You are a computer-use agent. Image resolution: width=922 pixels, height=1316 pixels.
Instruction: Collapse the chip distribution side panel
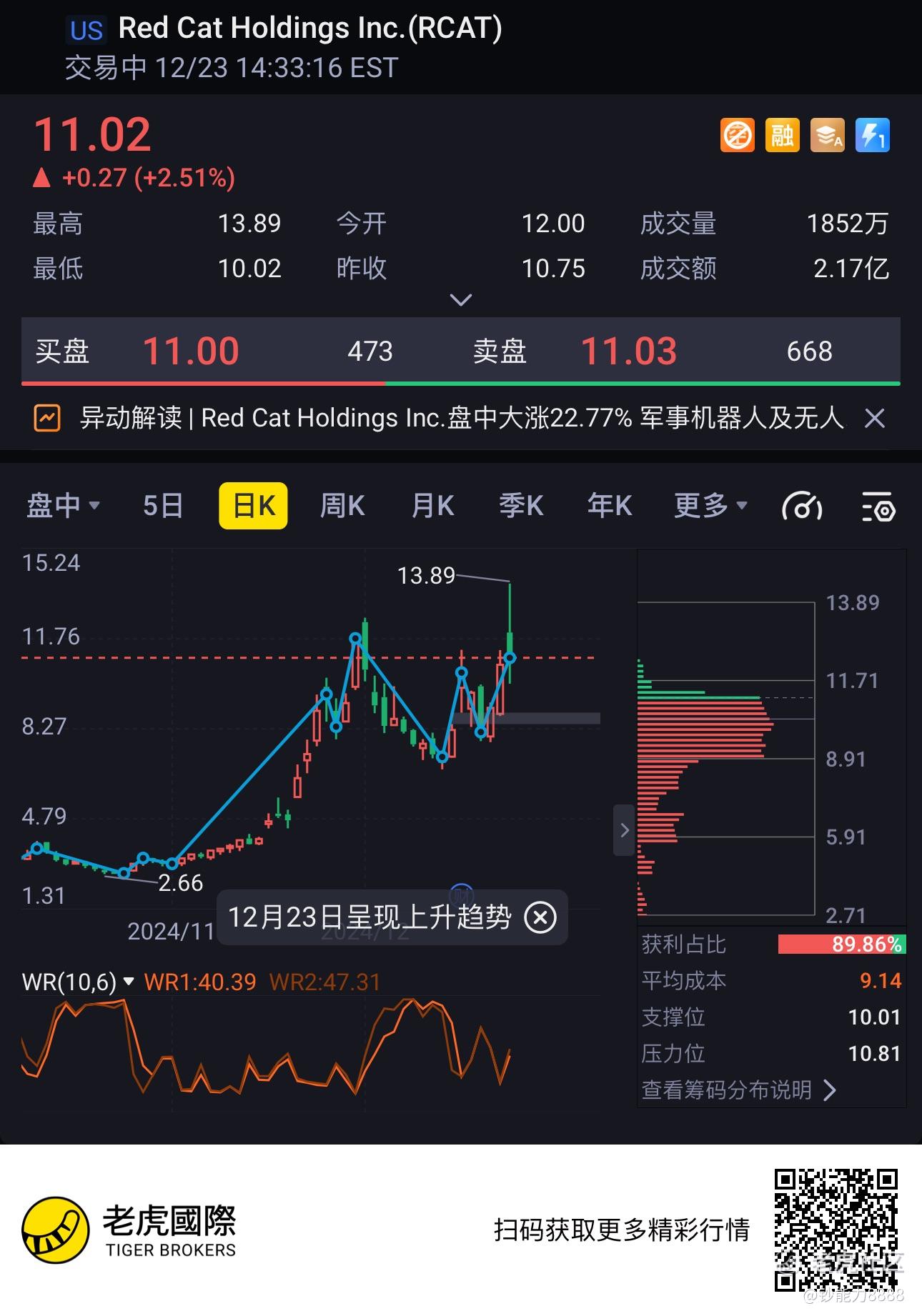(624, 830)
